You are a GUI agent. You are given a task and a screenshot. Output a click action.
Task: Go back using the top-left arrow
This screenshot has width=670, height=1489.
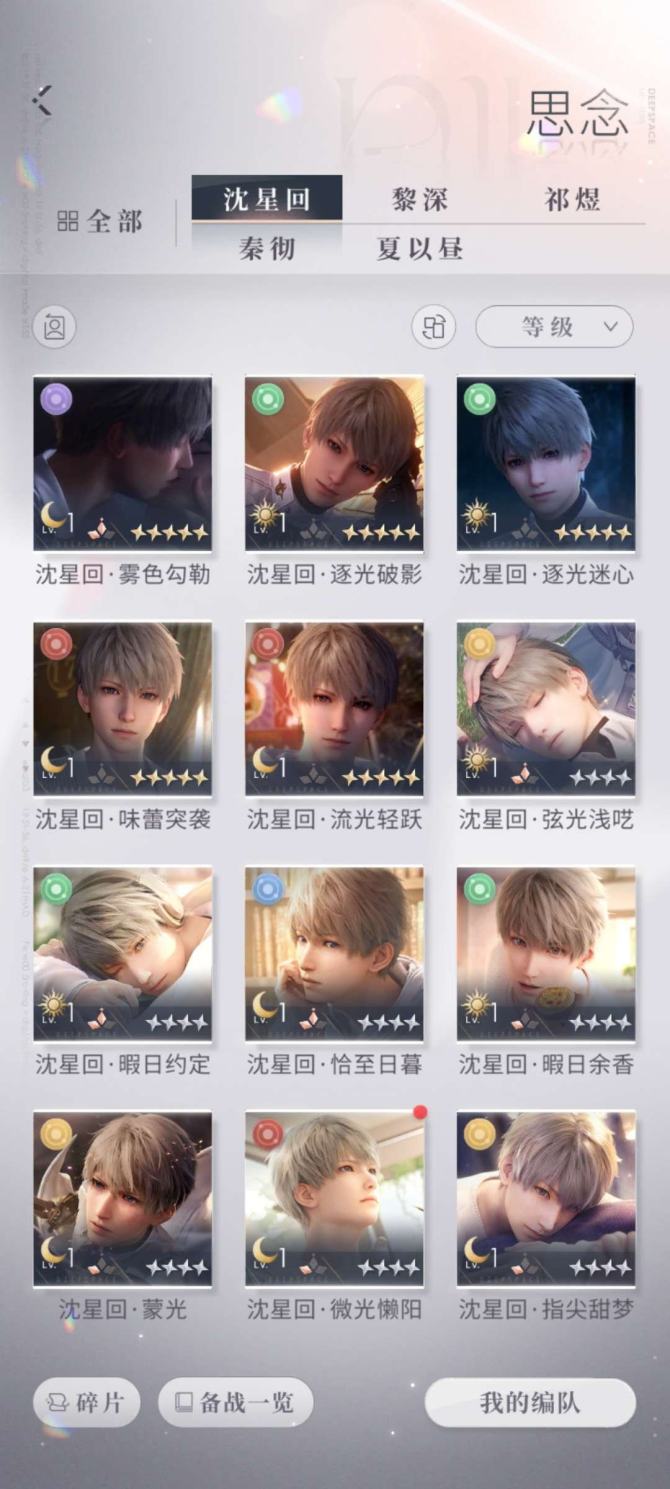pos(42,100)
